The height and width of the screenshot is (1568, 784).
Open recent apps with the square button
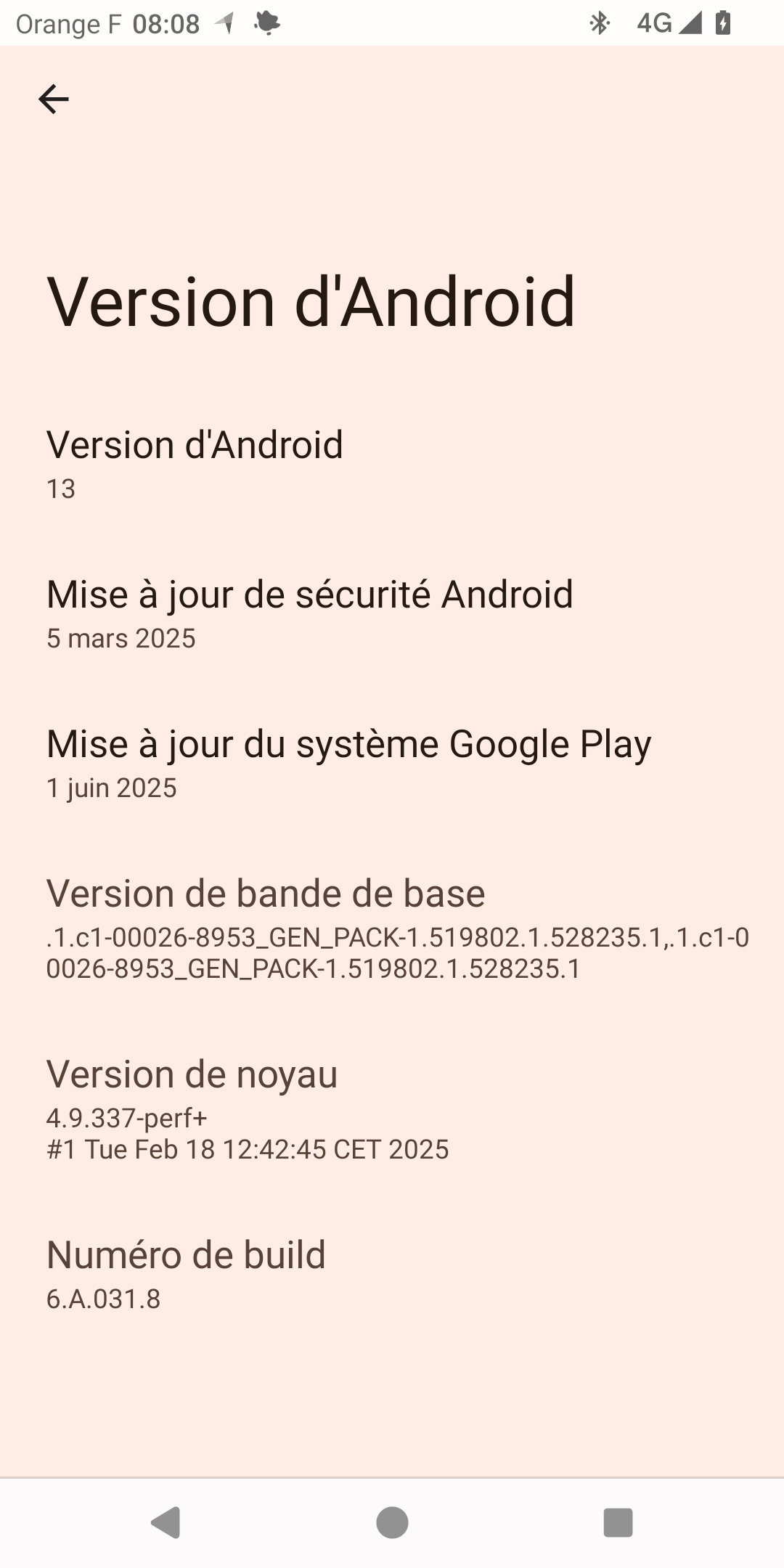tap(618, 1522)
